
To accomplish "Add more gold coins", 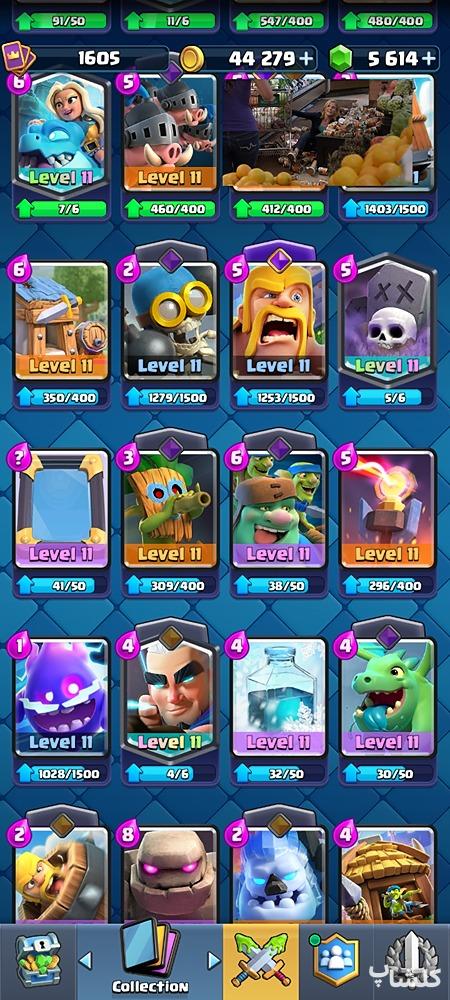I will click(307, 59).
